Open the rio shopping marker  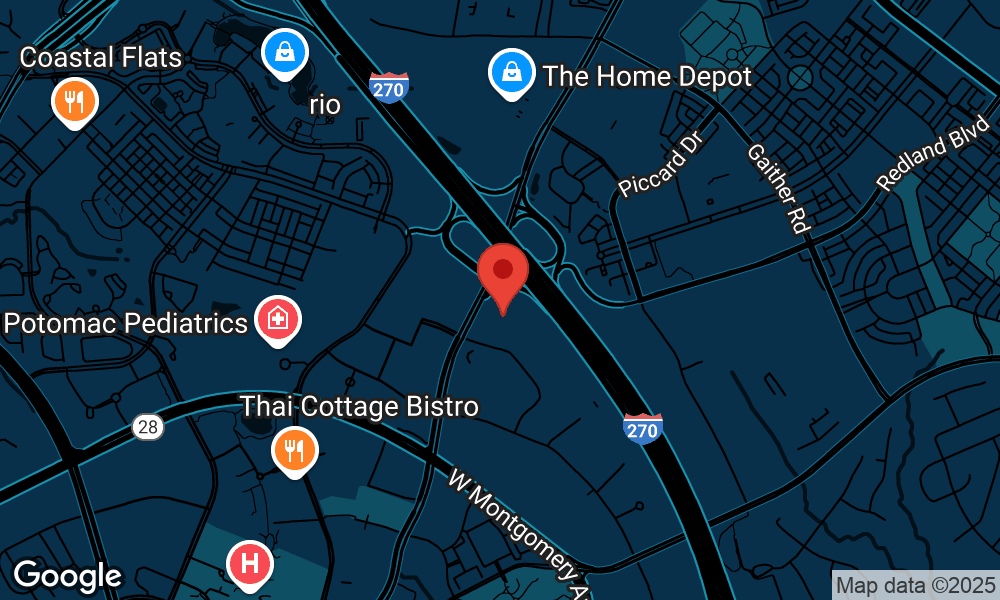point(284,52)
